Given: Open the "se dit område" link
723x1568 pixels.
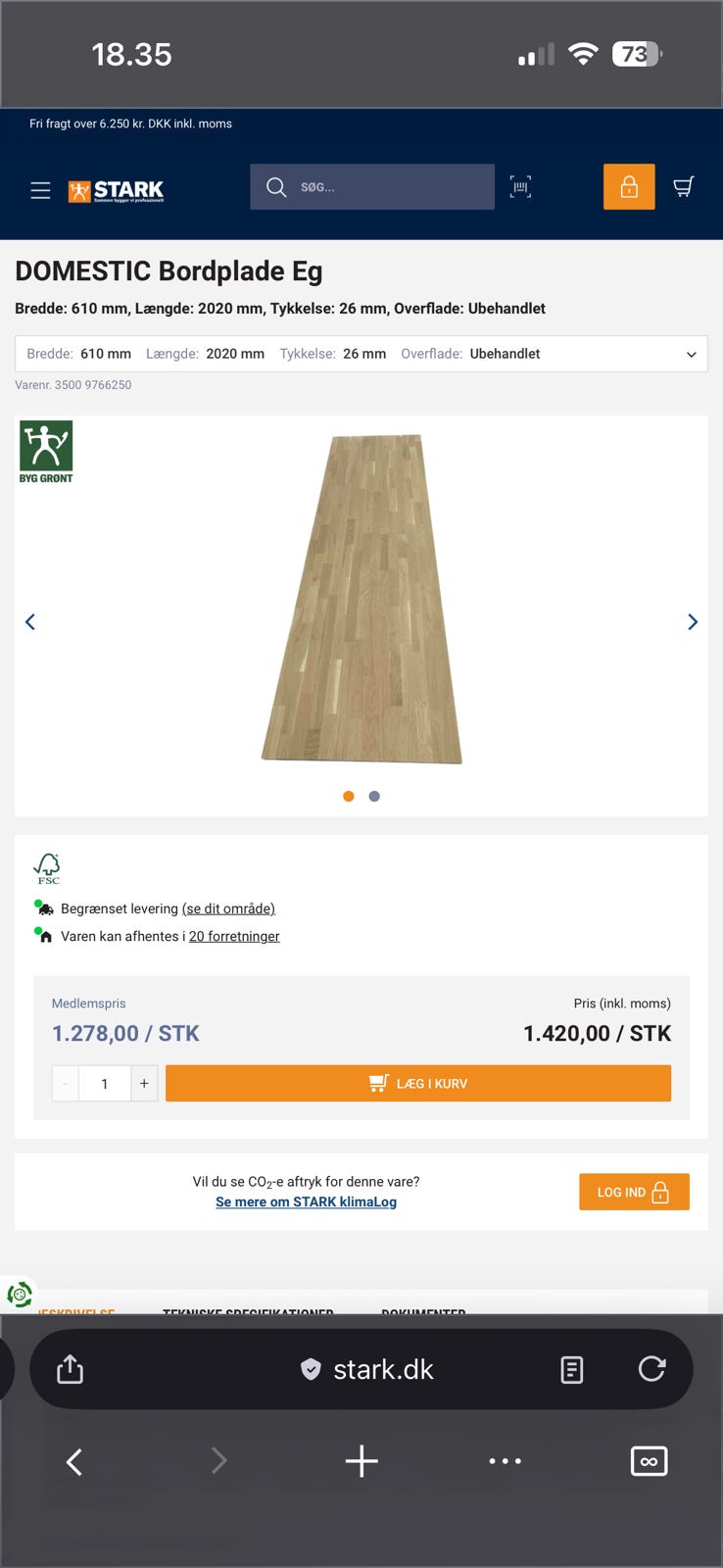Looking at the screenshot, I should [228, 909].
